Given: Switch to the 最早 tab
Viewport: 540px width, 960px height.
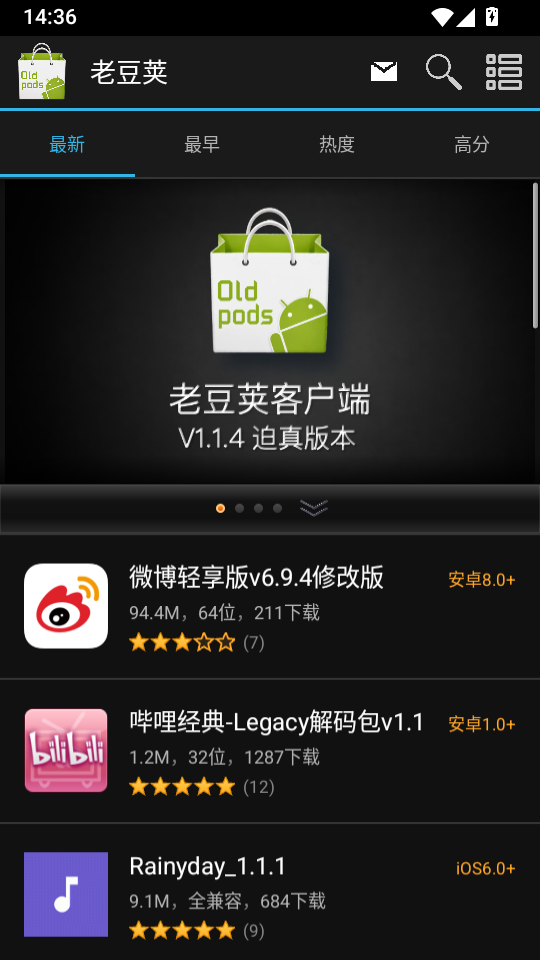Looking at the screenshot, I should (x=202, y=144).
